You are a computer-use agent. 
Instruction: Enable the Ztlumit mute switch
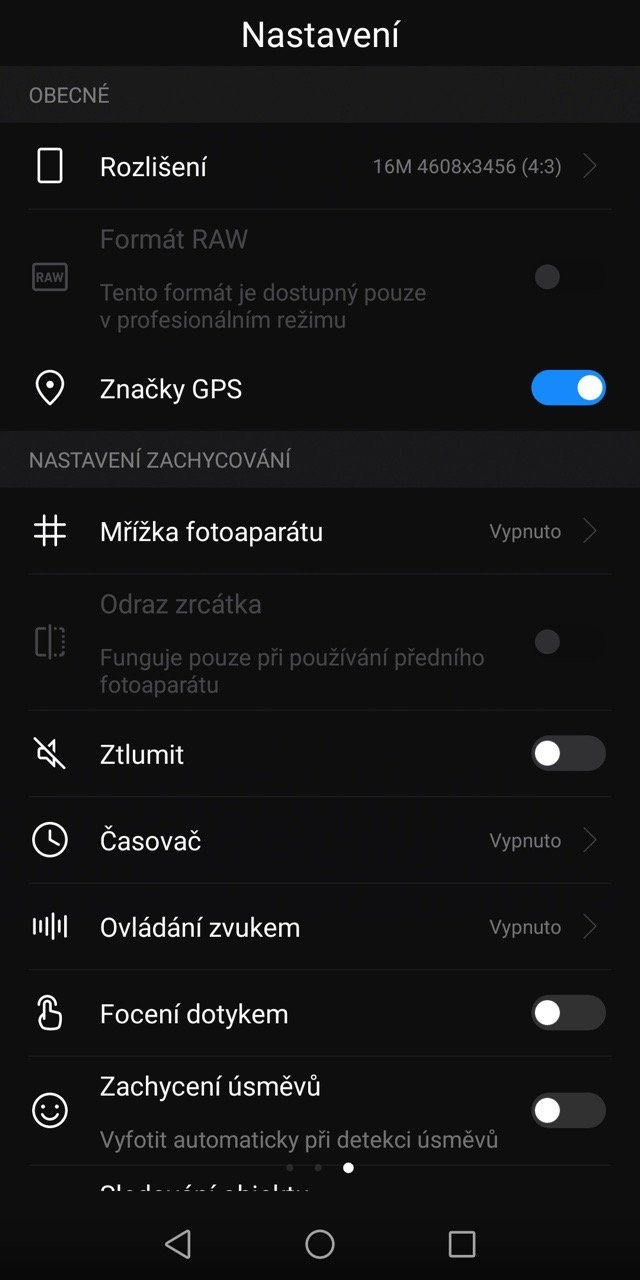tap(568, 754)
